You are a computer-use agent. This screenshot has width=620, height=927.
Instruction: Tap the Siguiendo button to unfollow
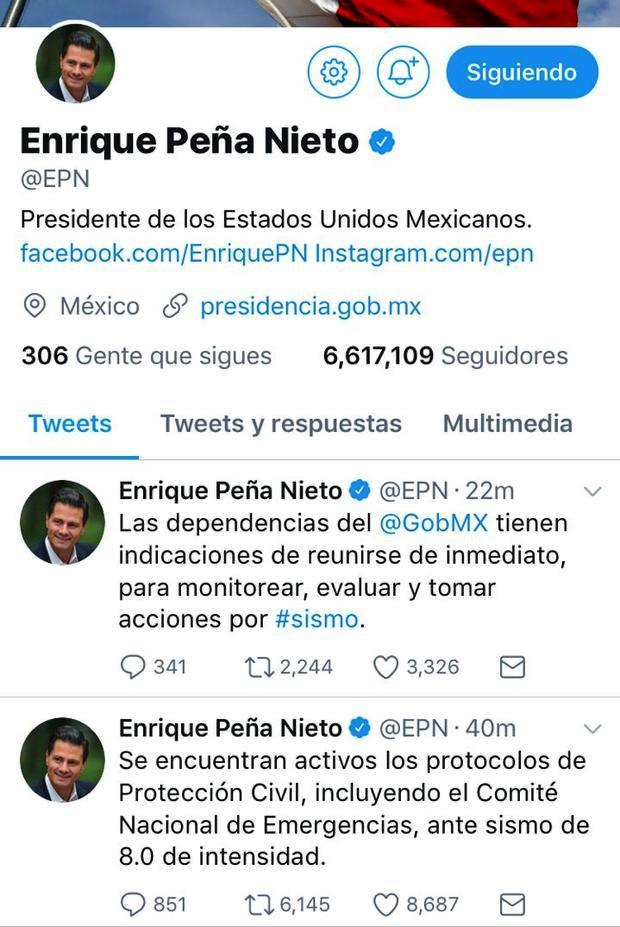(521, 73)
